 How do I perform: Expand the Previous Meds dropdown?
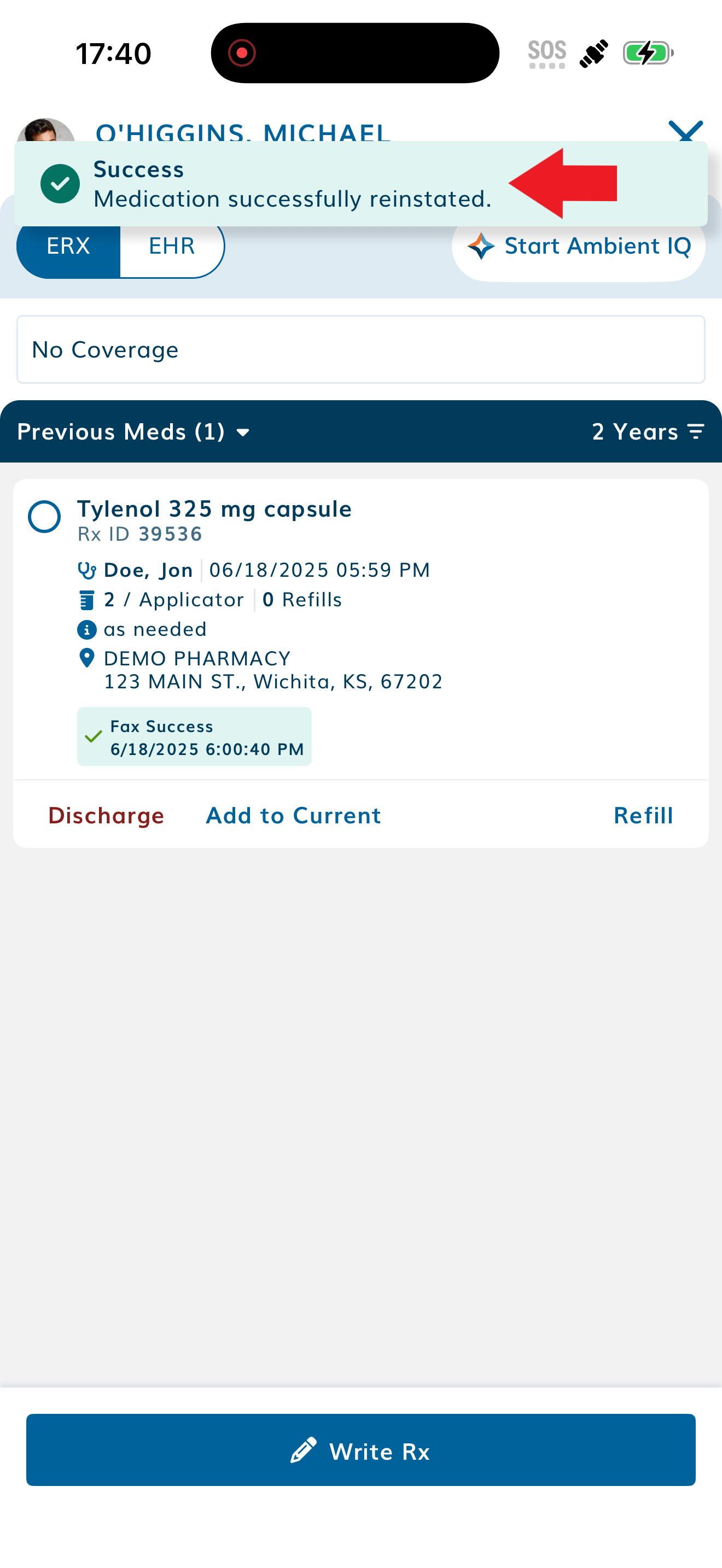(242, 433)
